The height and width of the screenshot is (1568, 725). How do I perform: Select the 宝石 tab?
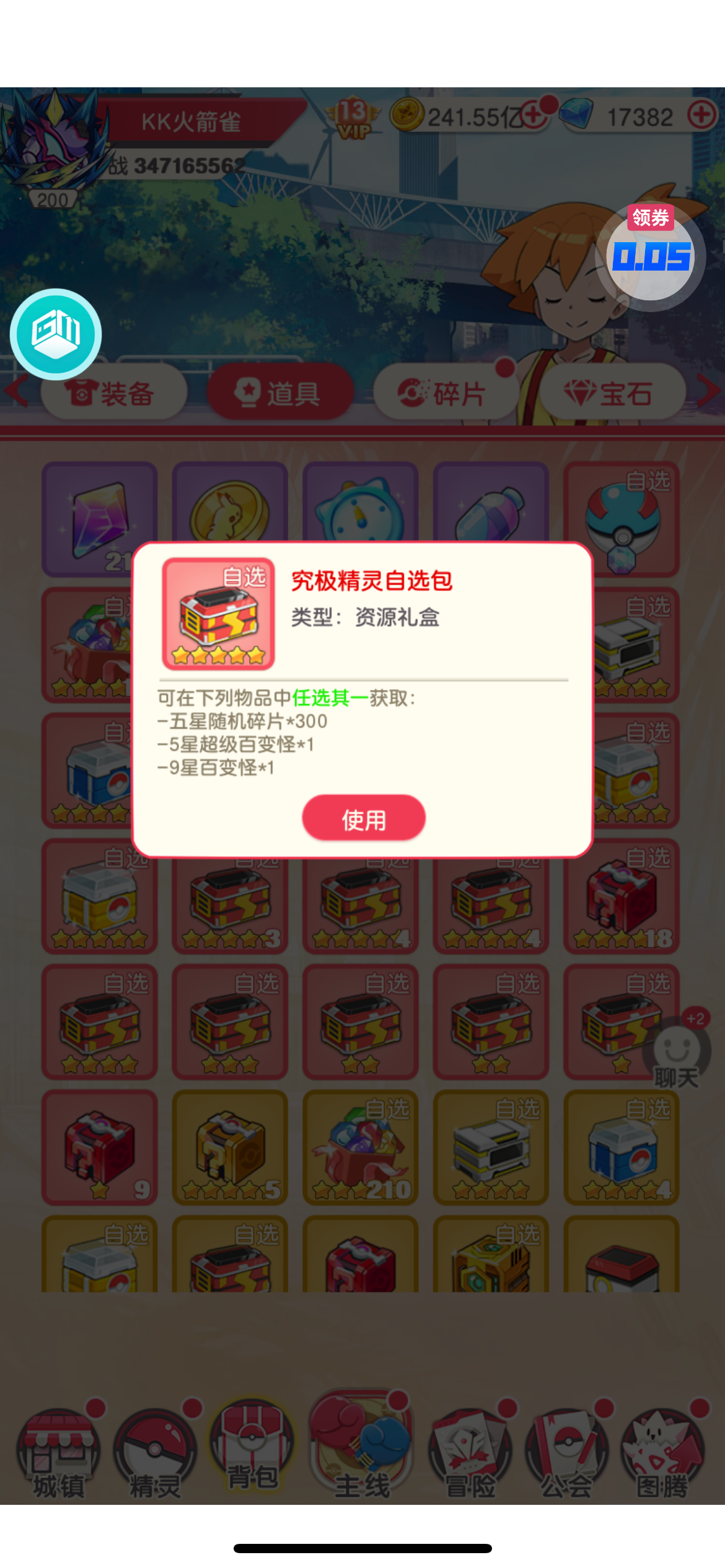pyautogui.click(x=612, y=393)
